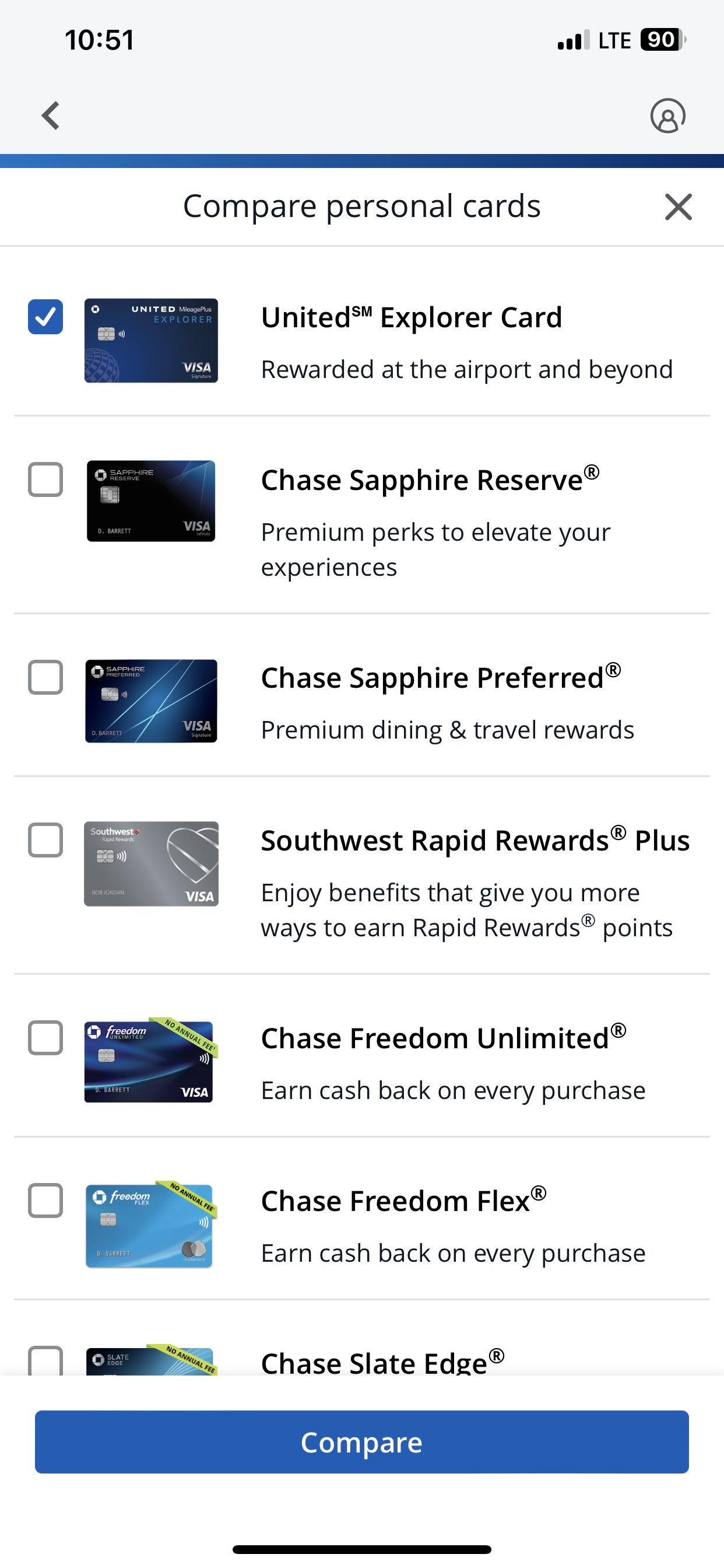Close the Compare personal cards dialog
Viewport: 724px width, 1568px height.
[x=679, y=207]
